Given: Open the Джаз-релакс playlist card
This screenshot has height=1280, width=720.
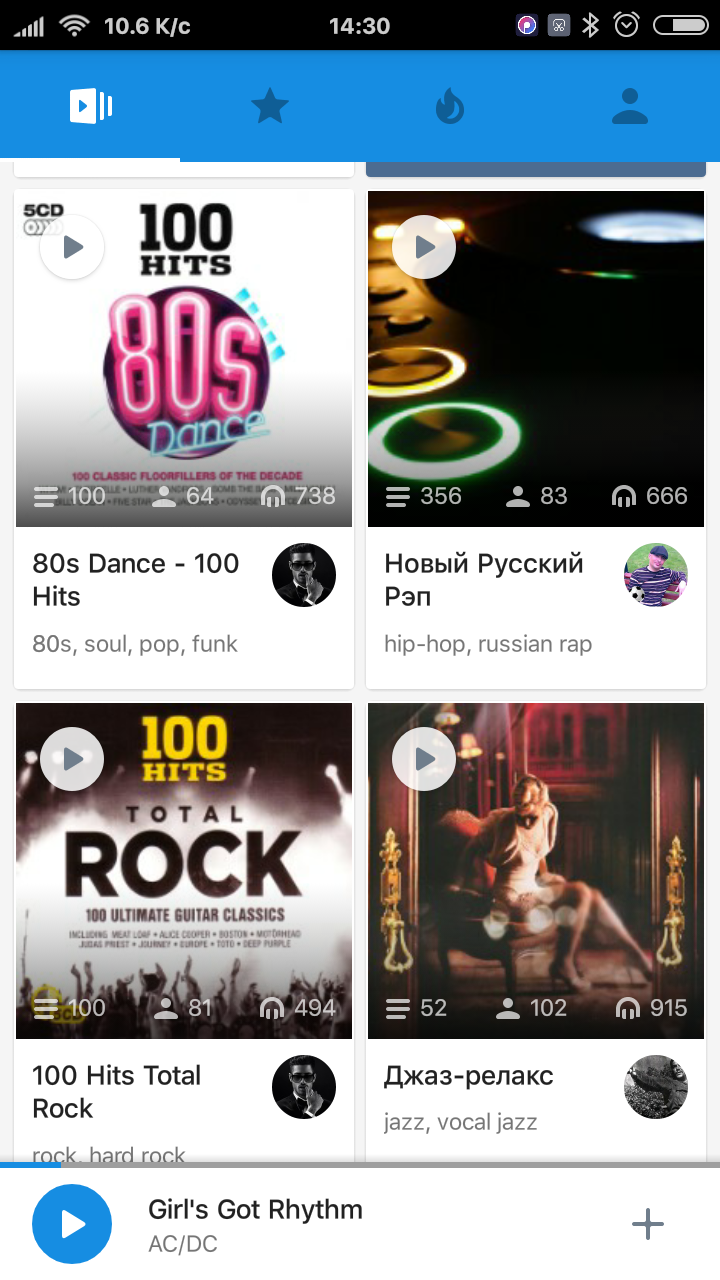Looking at the screenshot, I should 536,932.
